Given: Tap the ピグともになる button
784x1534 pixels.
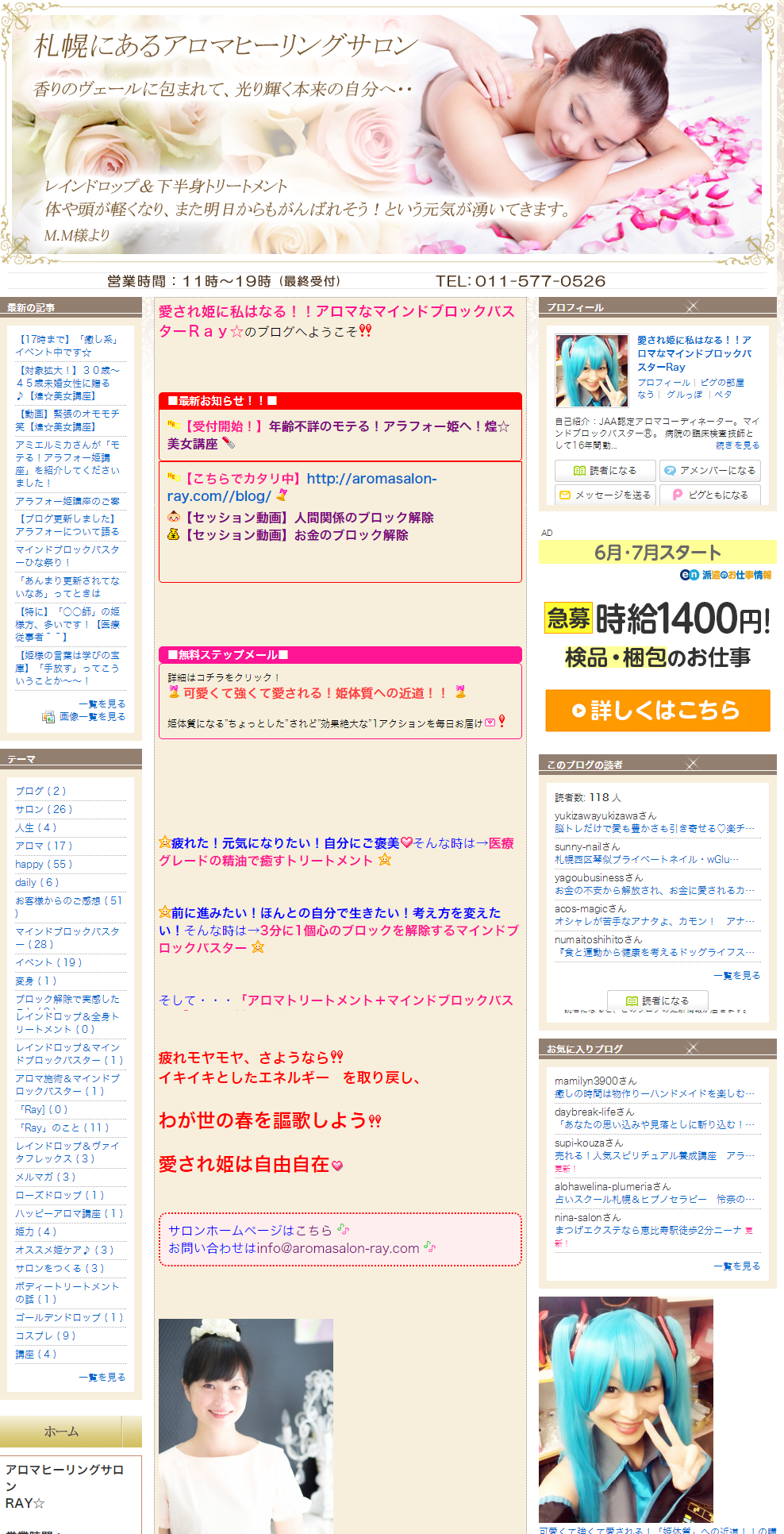Looking at the screenshot, I should pos(709,495).
